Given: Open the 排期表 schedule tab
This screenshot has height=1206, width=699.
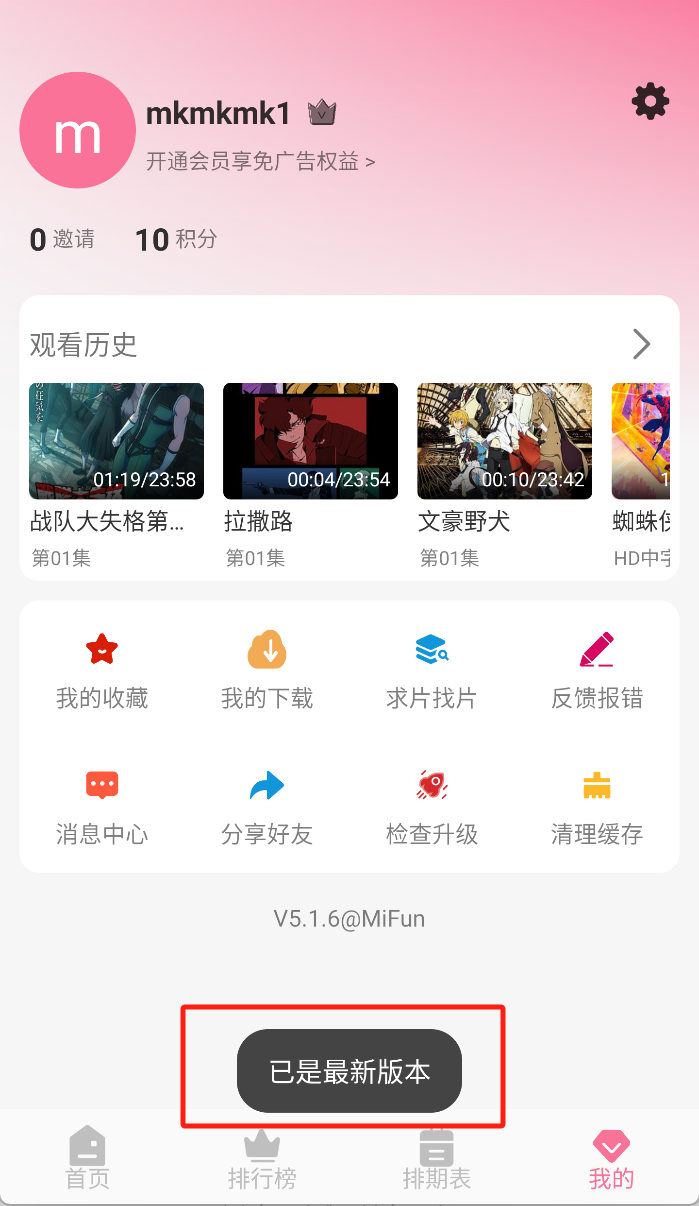Looking at the screenshot, I should 437,1160.
